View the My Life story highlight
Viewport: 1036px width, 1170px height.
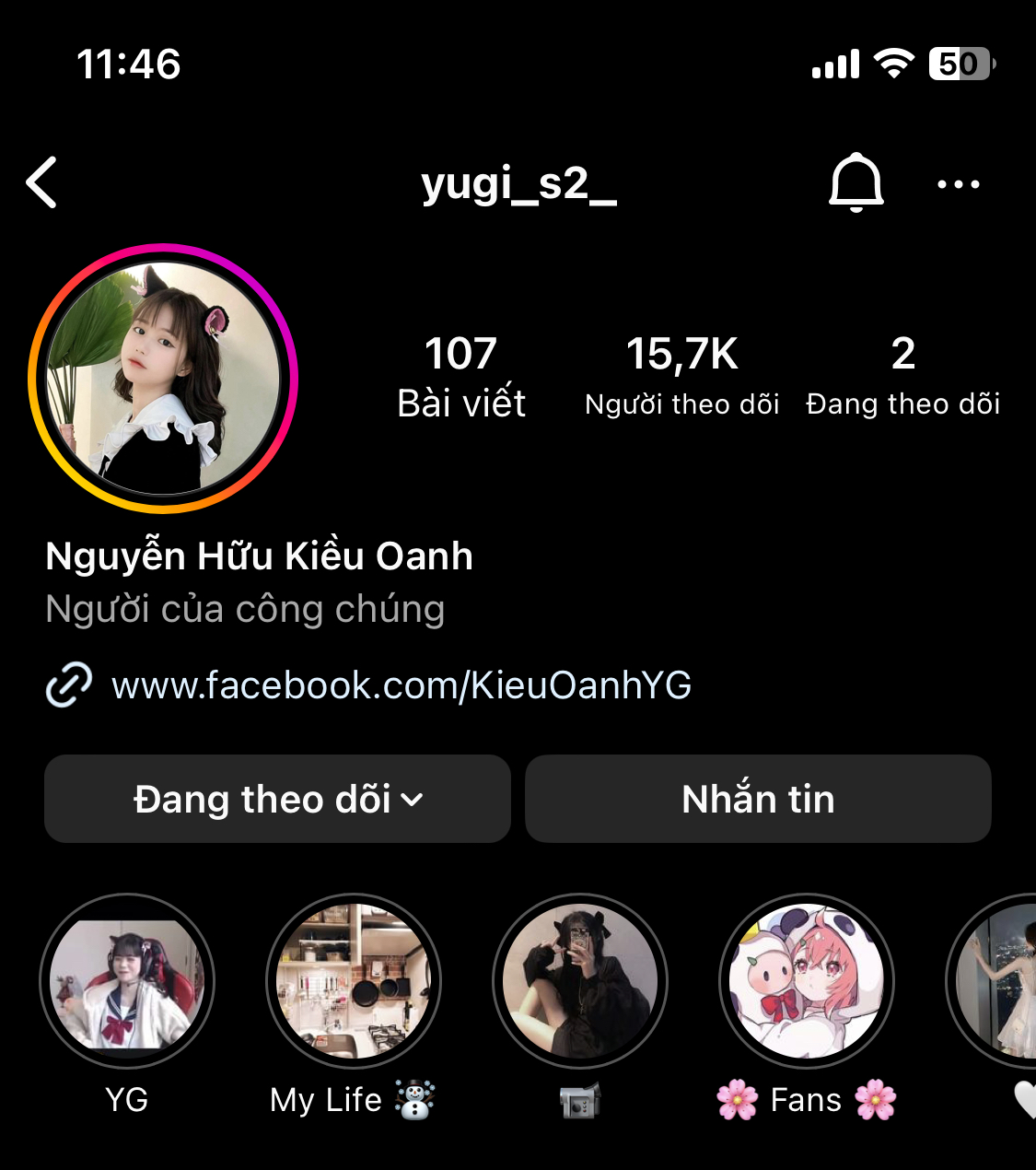[354, 981]
